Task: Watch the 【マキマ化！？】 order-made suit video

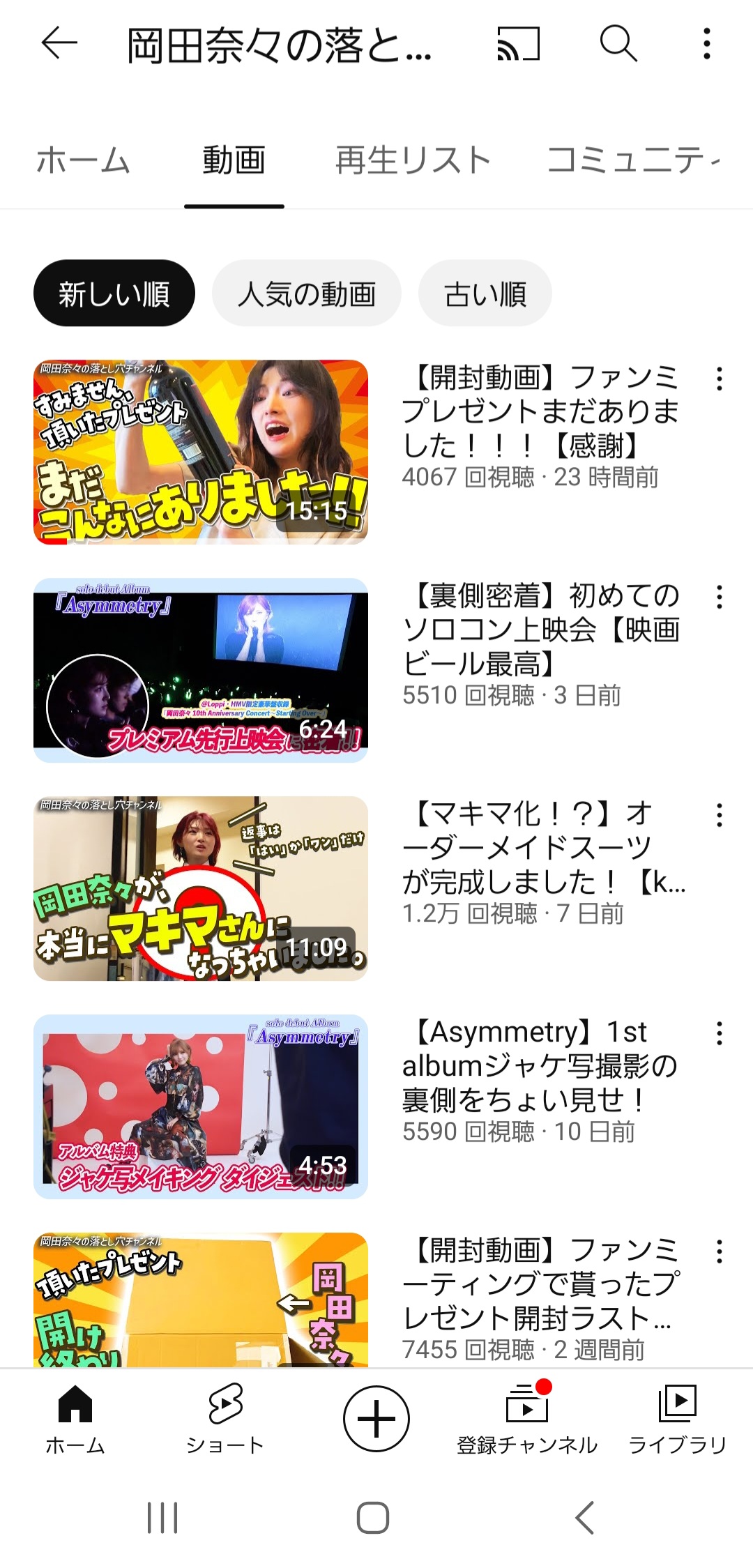Action: [x=201, y=888]
